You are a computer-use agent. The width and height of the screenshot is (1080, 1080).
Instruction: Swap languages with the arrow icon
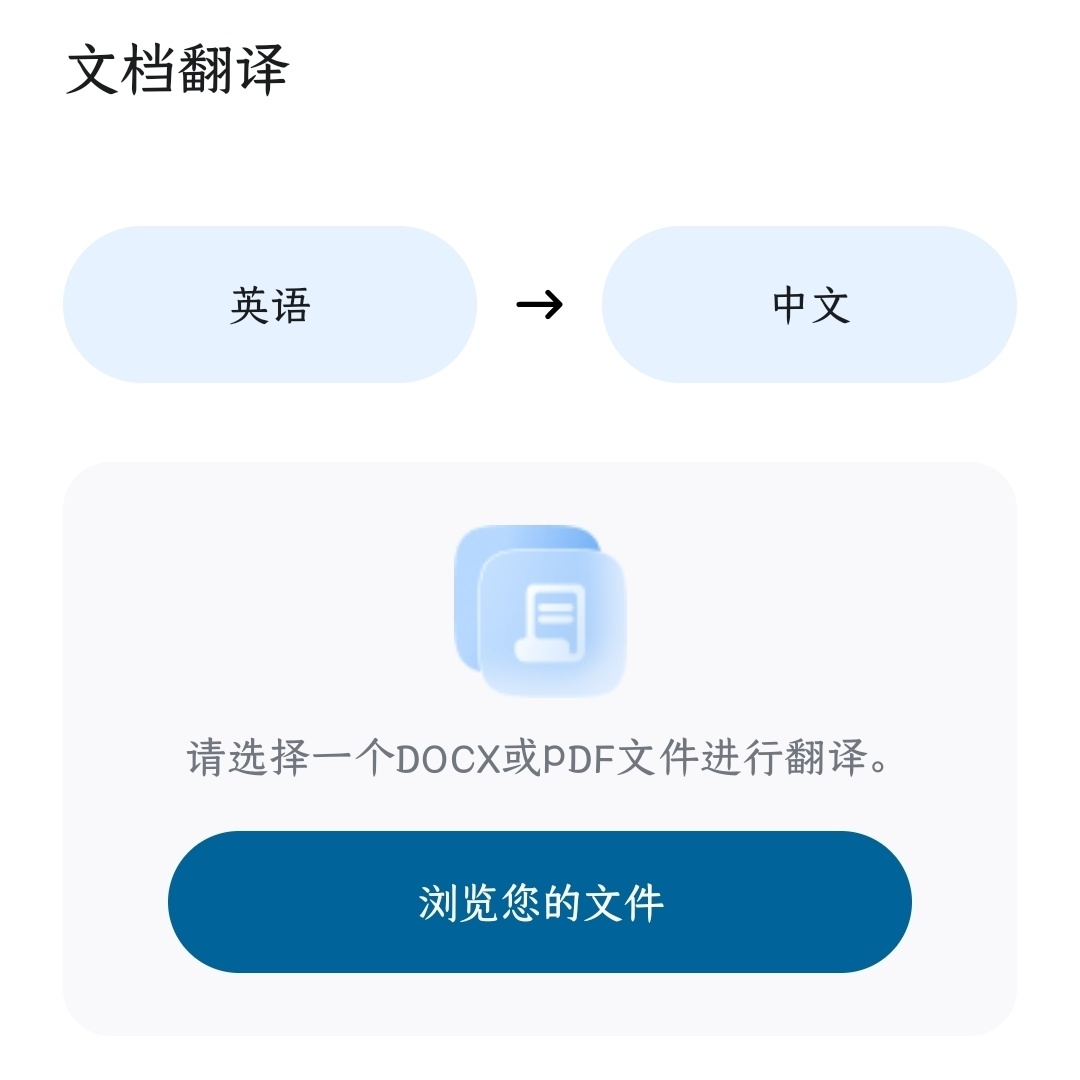click(x=540, y=304)
